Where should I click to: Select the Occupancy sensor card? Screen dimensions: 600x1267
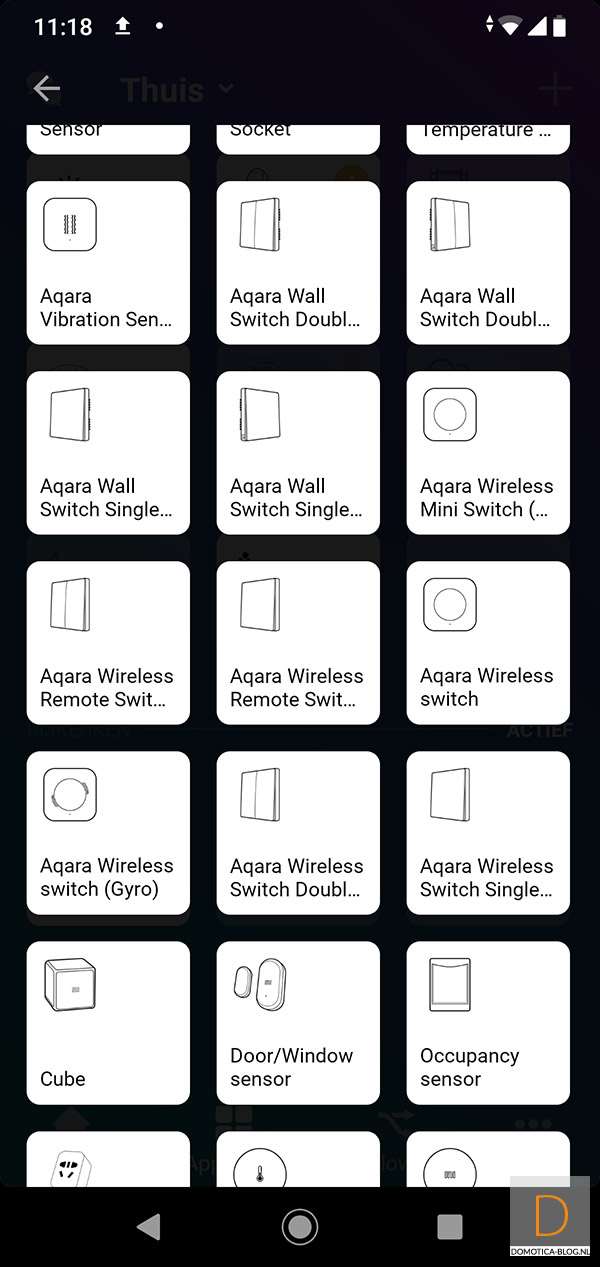click(x=488, y=1022)
